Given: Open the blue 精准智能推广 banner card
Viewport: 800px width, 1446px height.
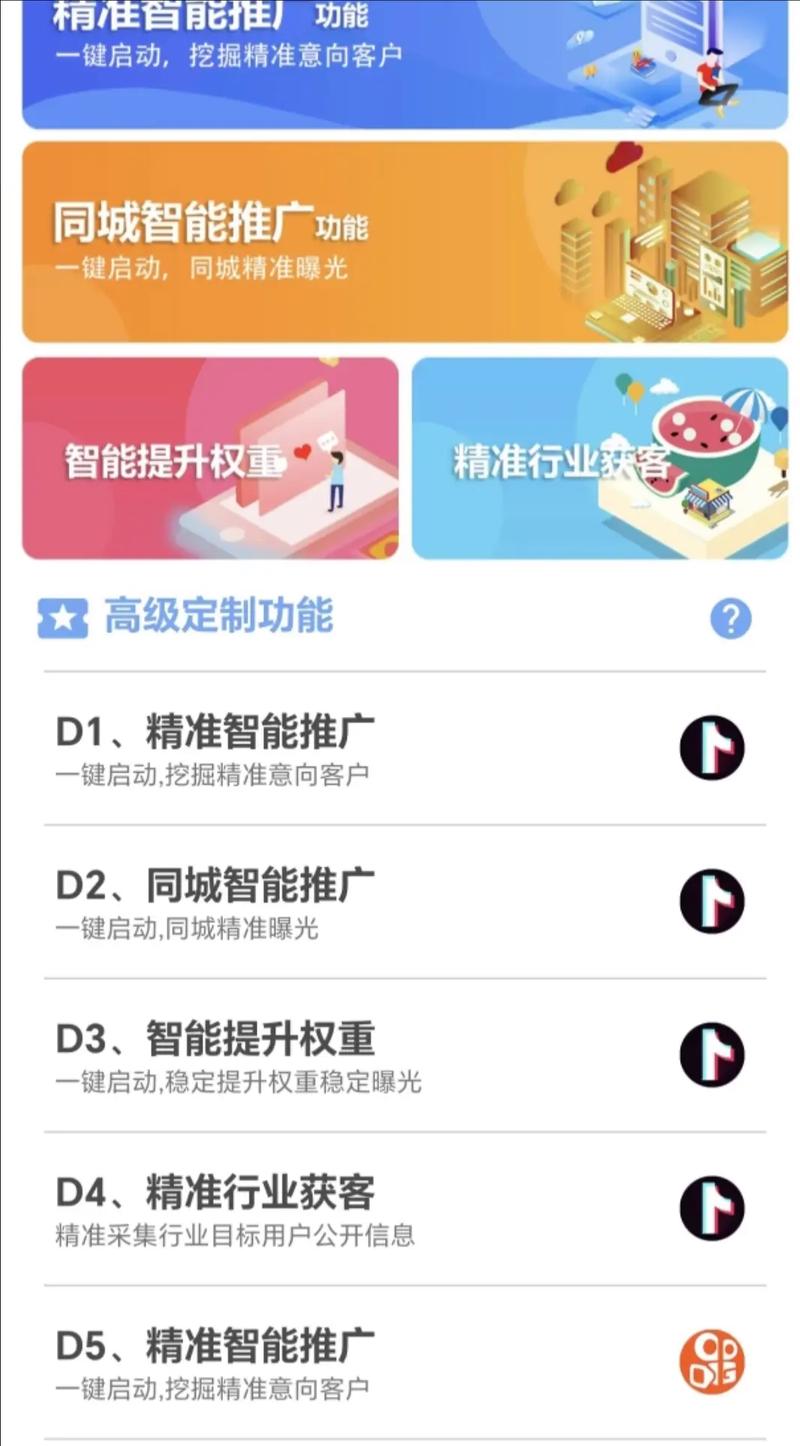Looking at the screenshot, I should click(x=404, y=62).
